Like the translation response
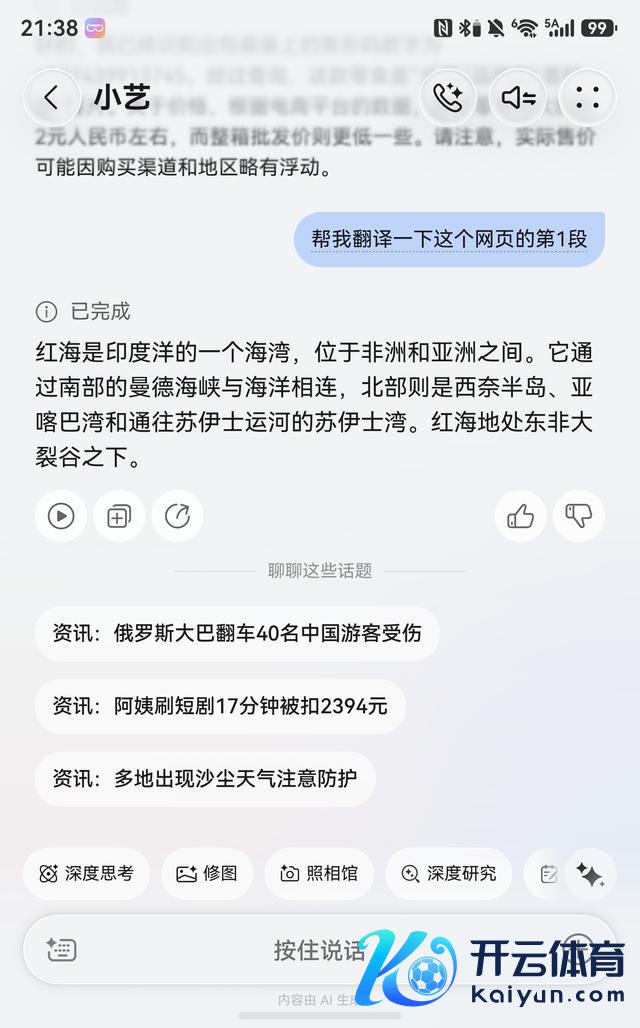 520,516
